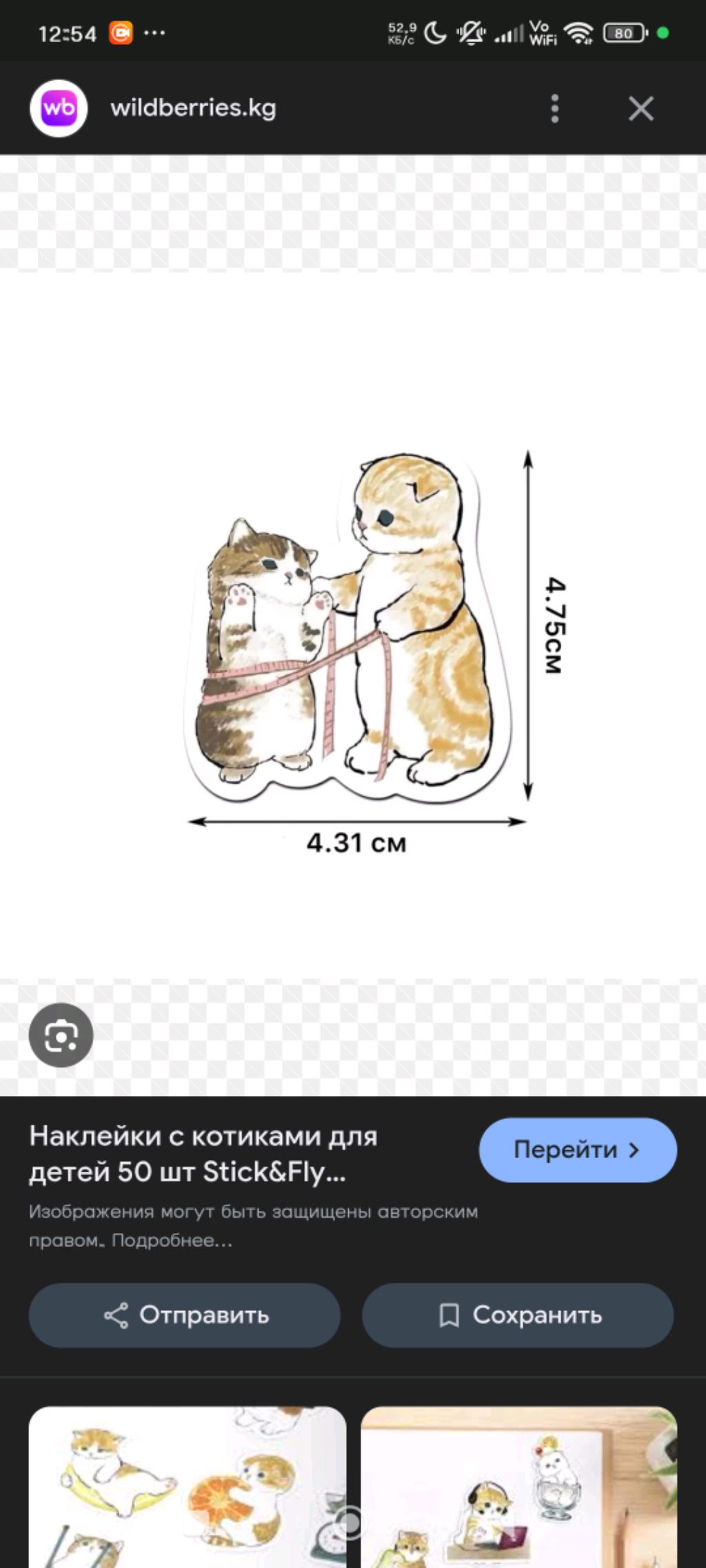
Task: Tap Перейти to visit the site
Action: 577,1150
